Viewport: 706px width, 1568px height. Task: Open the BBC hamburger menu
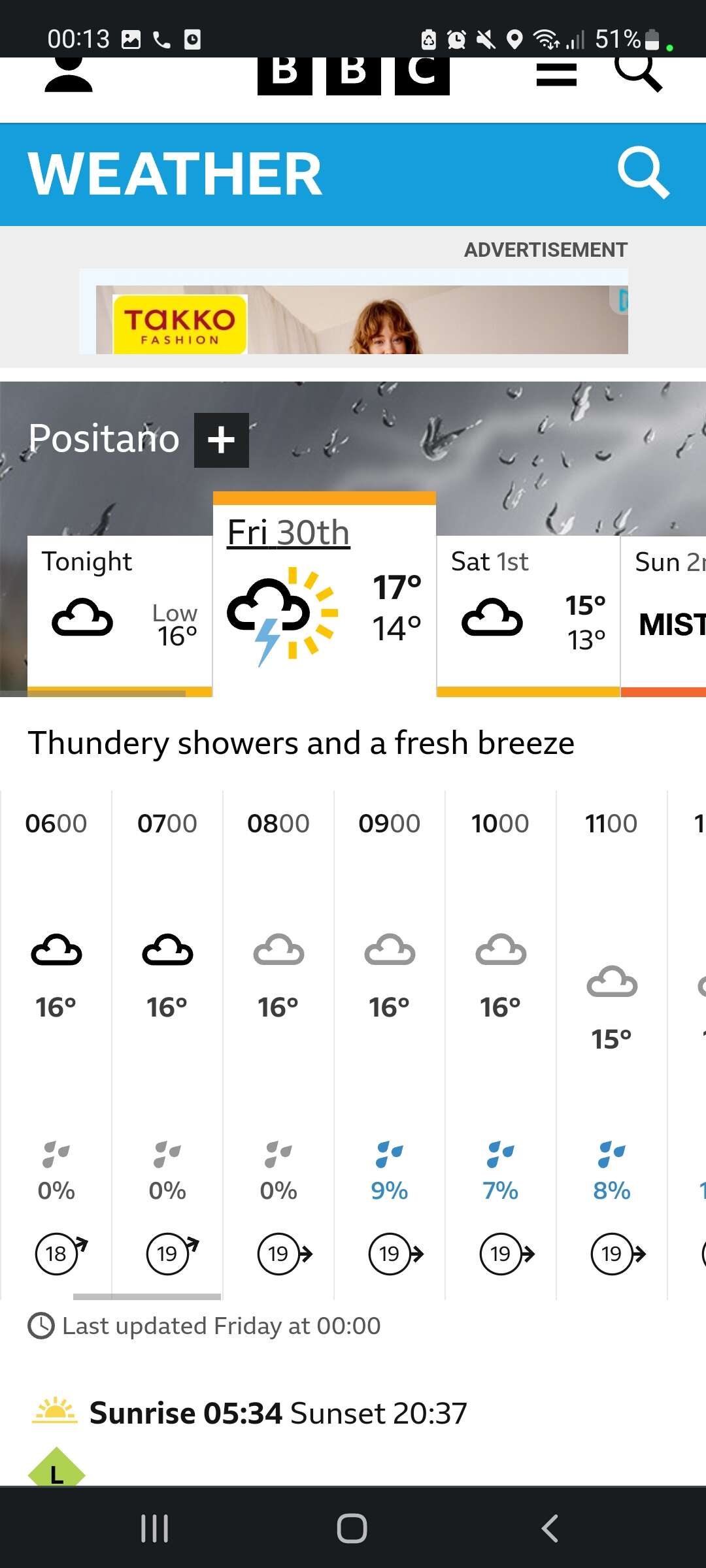coord(556,74)
